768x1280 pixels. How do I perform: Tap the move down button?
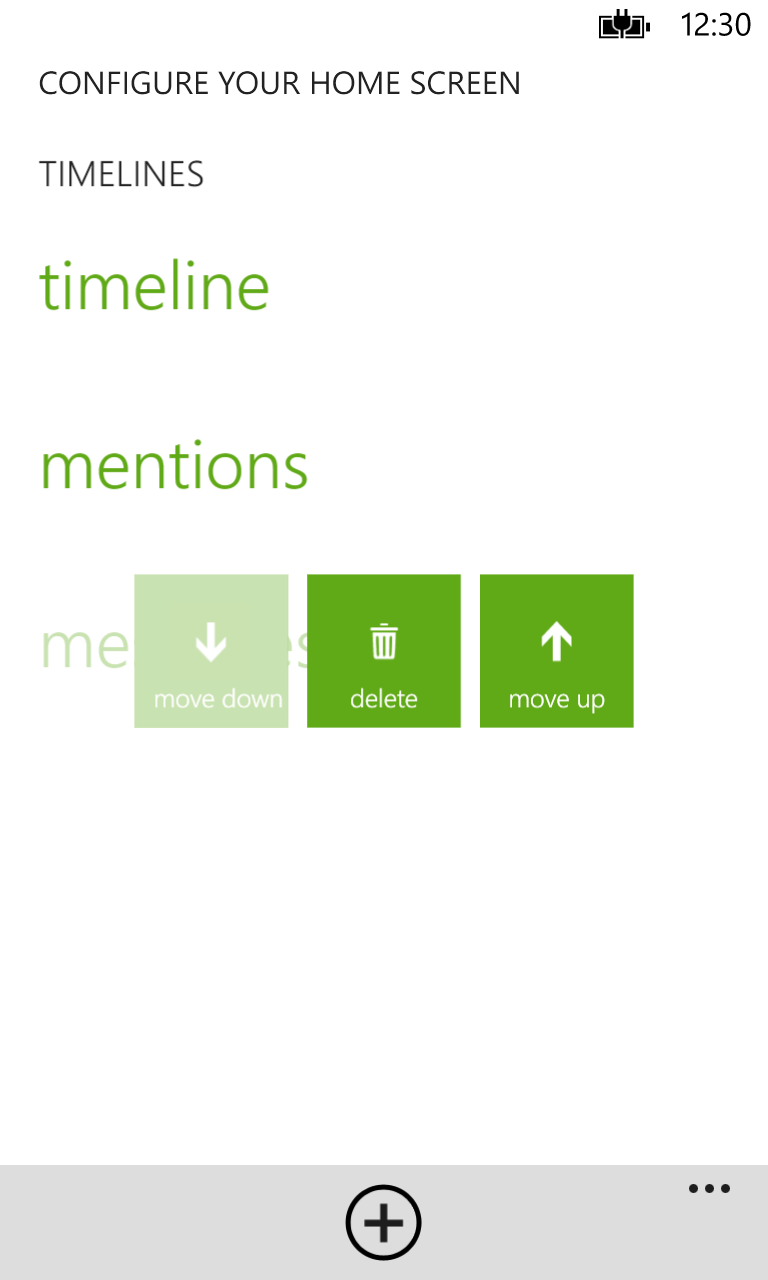coord(211,651)
